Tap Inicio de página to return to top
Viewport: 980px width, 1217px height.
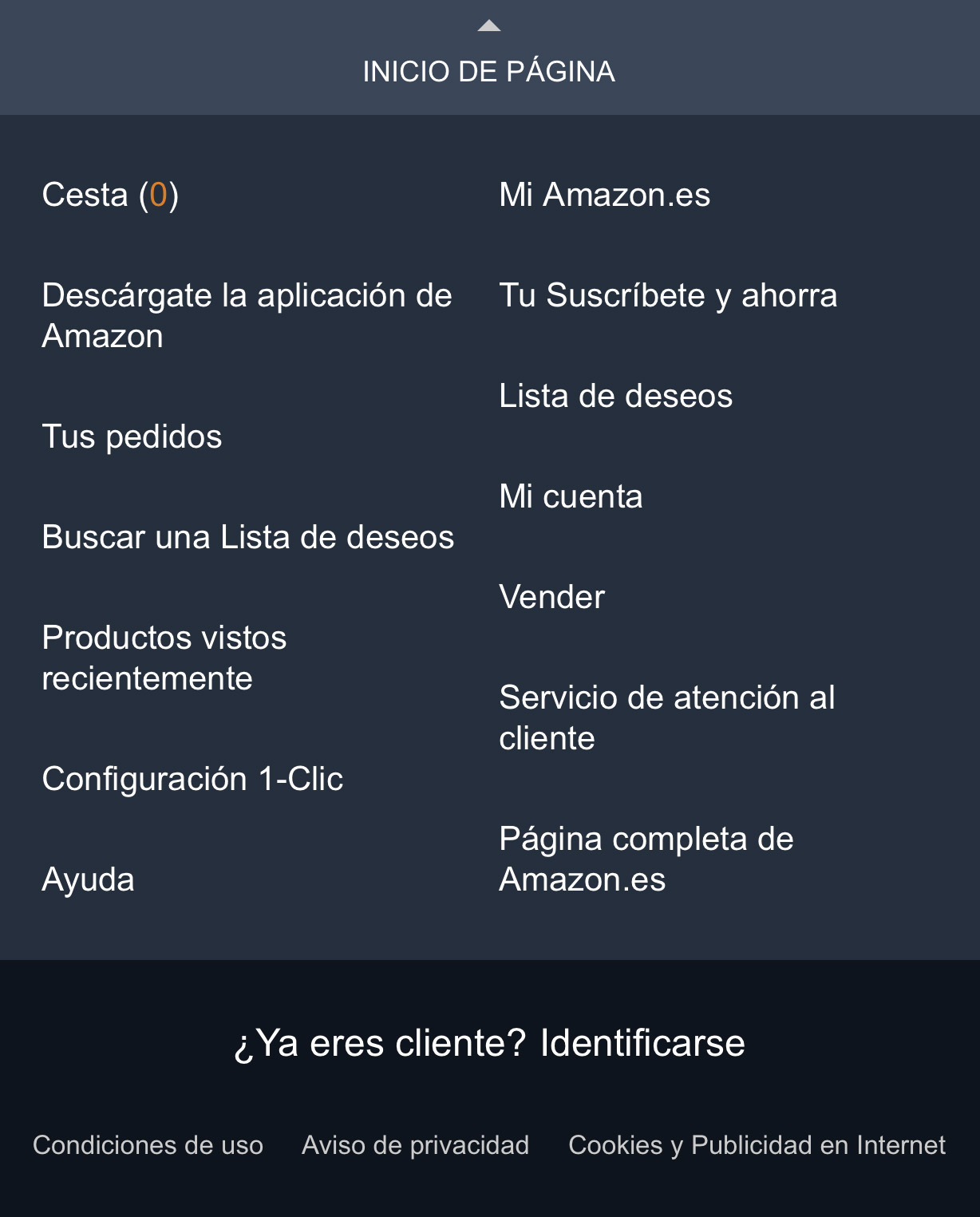coord(489,58)
